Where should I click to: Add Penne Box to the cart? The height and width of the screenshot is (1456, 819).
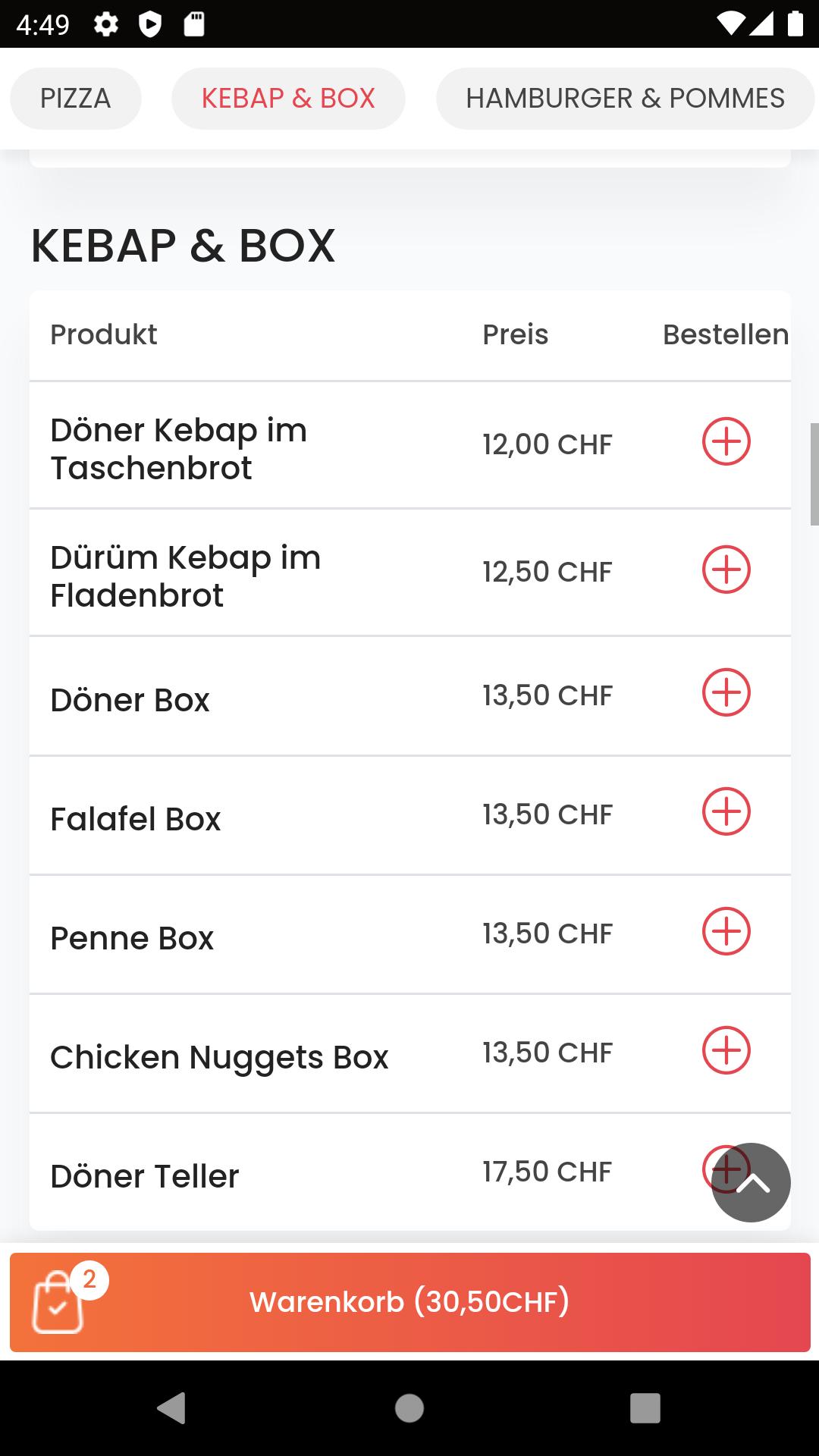pos(726,931)
